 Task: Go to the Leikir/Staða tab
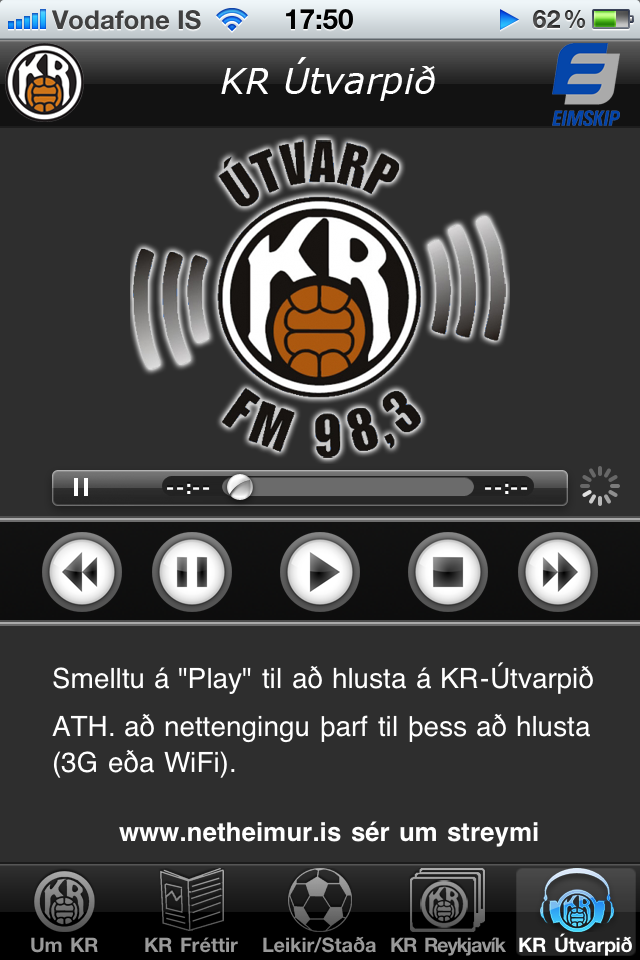pyautogui.click(x=320, y=912)
